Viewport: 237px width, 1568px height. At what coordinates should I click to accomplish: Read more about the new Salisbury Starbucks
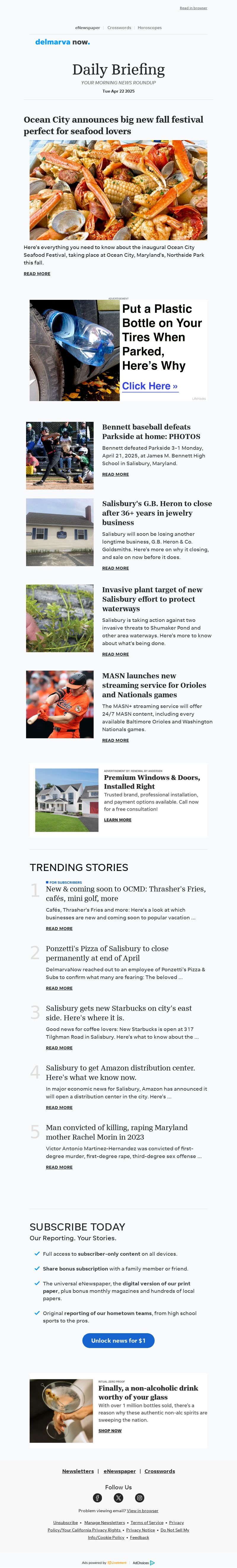(x=59, y=1048)
